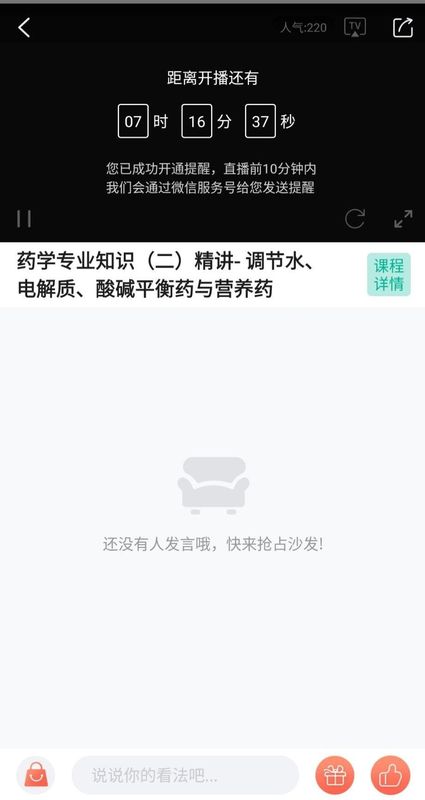Share this live course
This screenshot has height=800, width=425.
pyautogui.click(x=403, y=28)
